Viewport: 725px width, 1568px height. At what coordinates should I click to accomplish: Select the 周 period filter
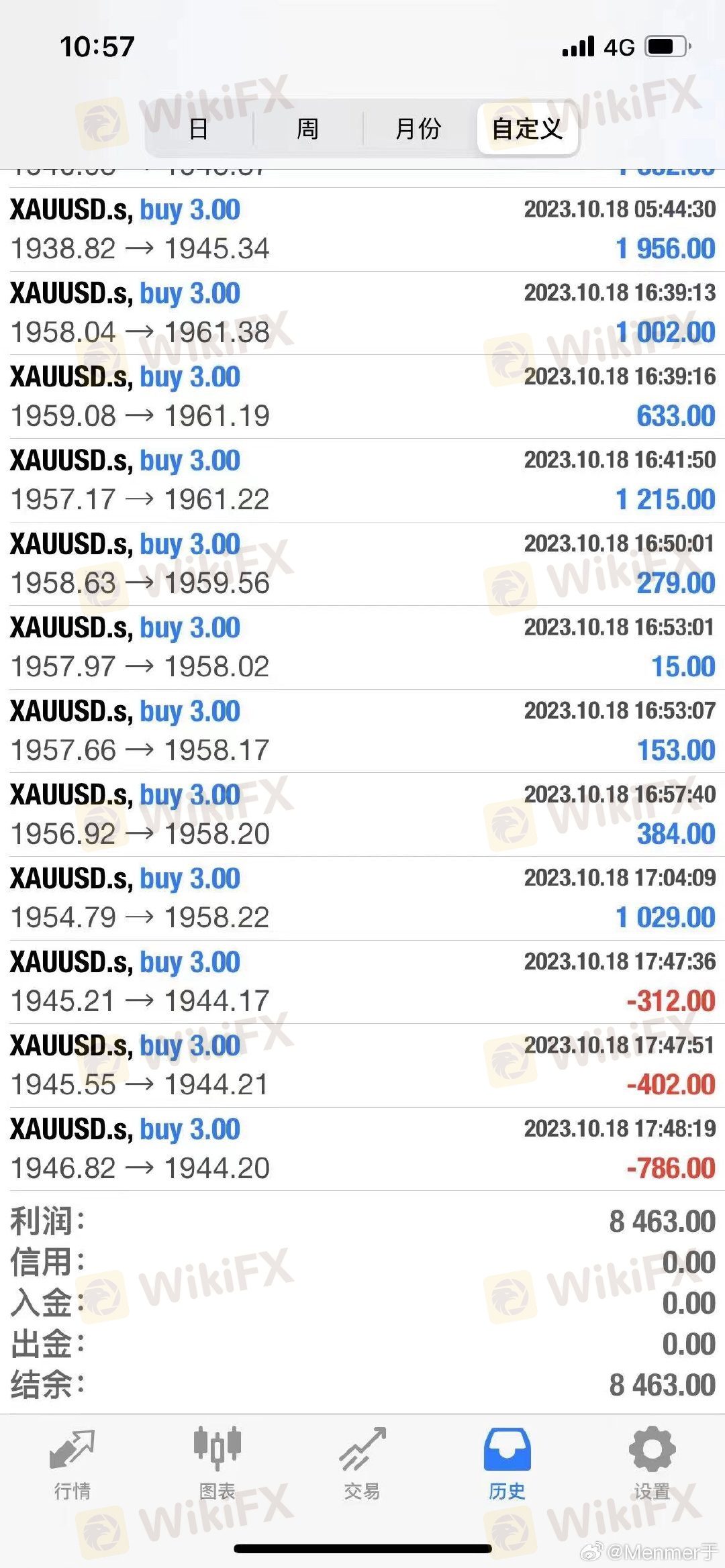click(x=307, y=128)
